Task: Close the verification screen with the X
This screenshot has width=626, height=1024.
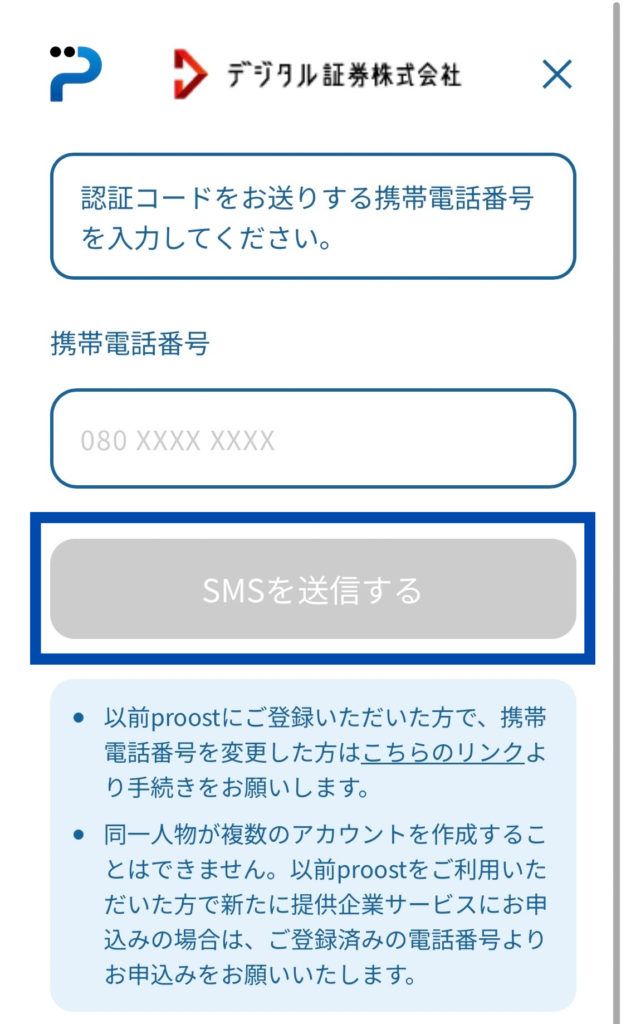Action: click(x=556, y=74)
